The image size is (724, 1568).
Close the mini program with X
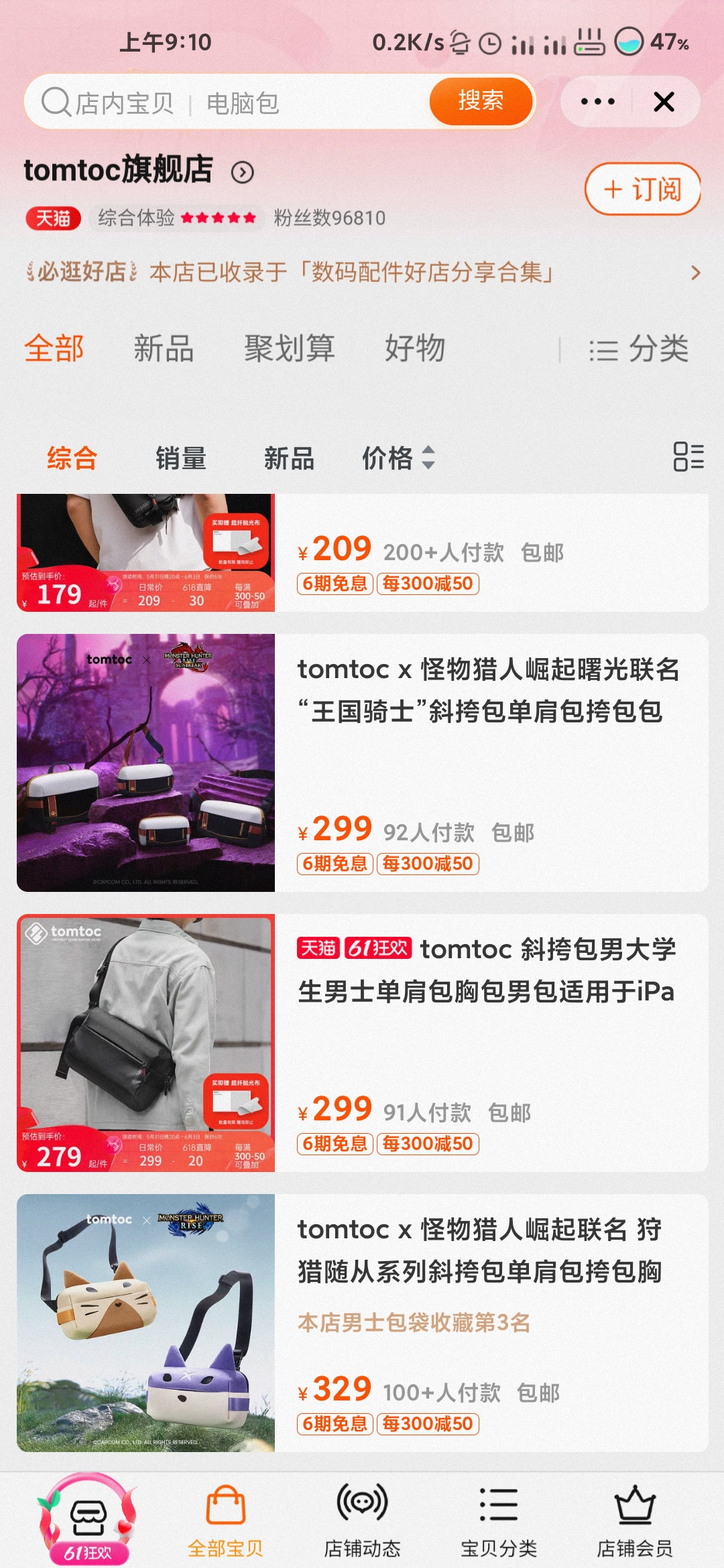click(x=664, y=102)
